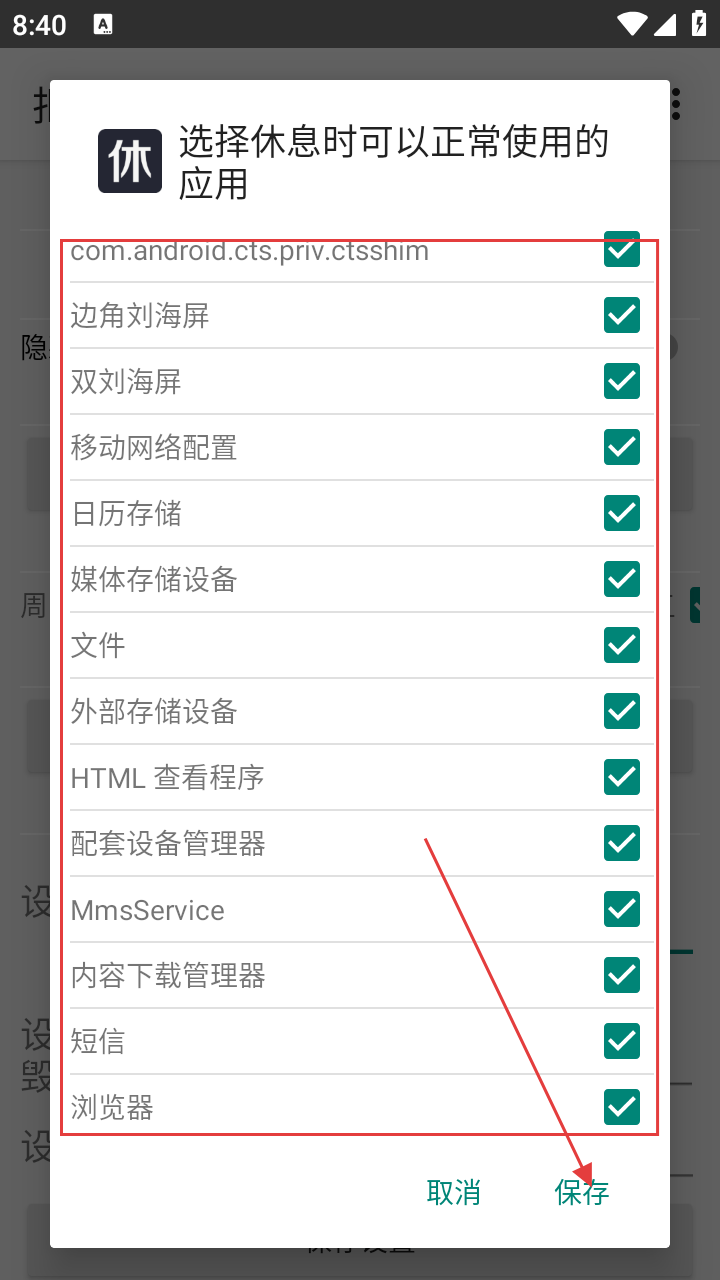Toggle the 媒体存储设备 checkbox
This screenshot has width=720, height=1280.
(x=622, y=579)
